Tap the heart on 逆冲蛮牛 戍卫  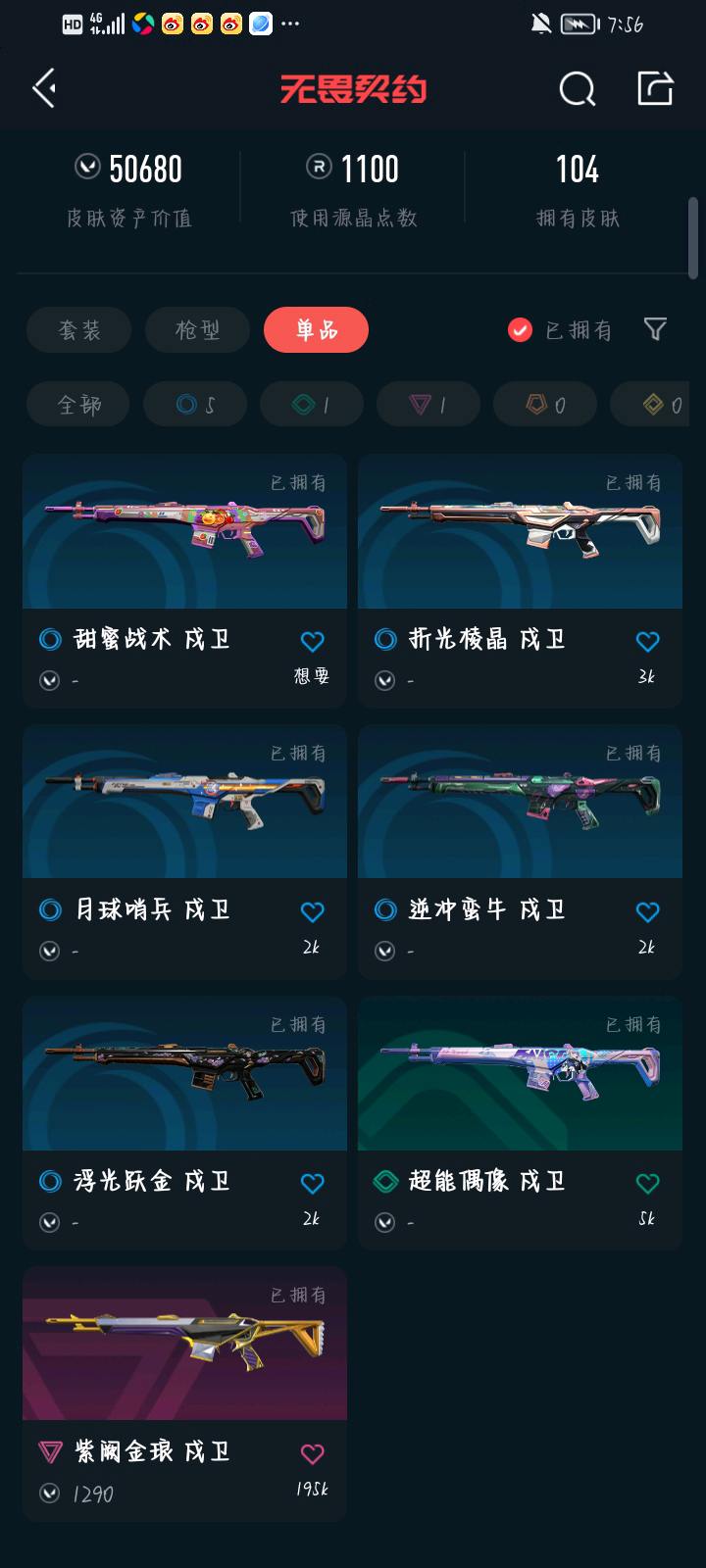(x=647, y=912)
